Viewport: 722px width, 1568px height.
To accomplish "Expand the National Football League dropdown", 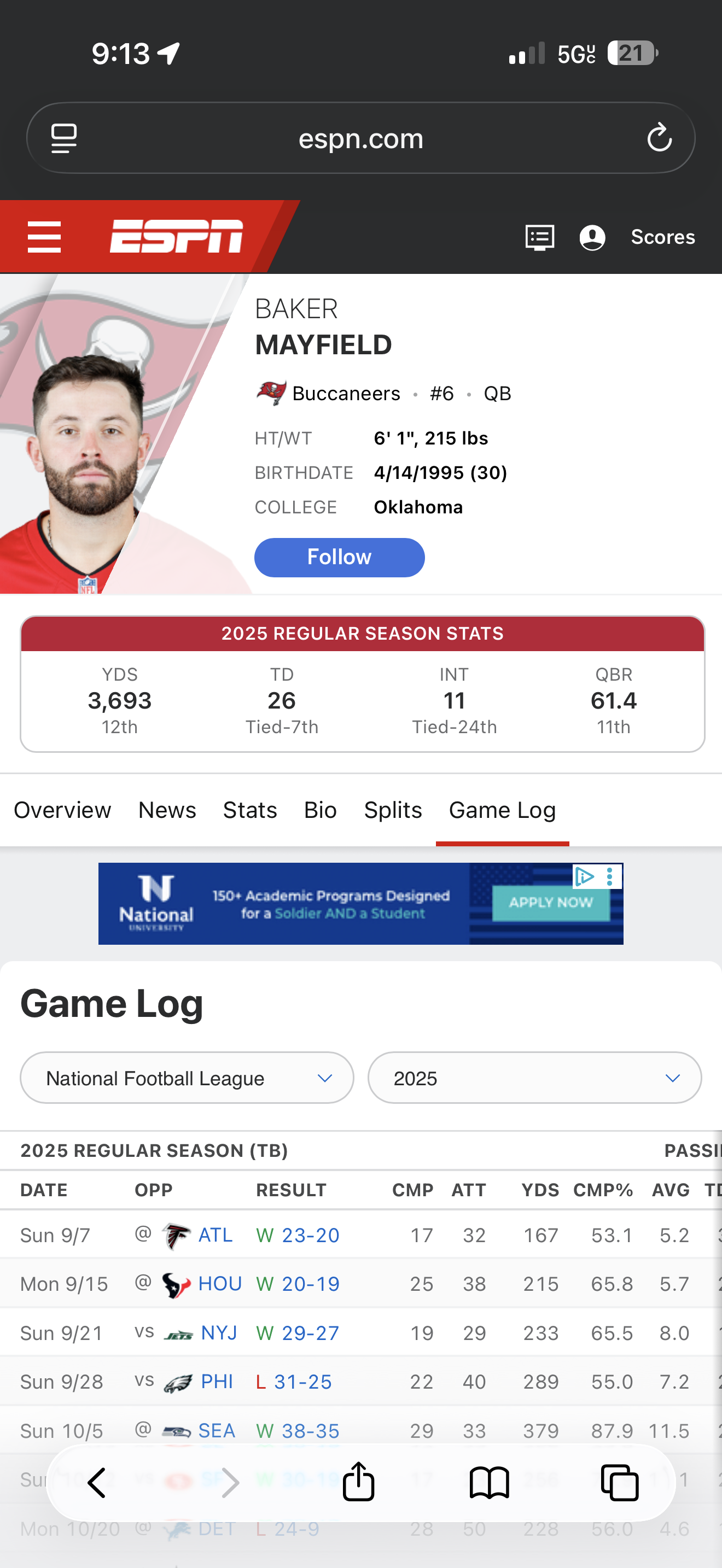I will coord(187,1078).
